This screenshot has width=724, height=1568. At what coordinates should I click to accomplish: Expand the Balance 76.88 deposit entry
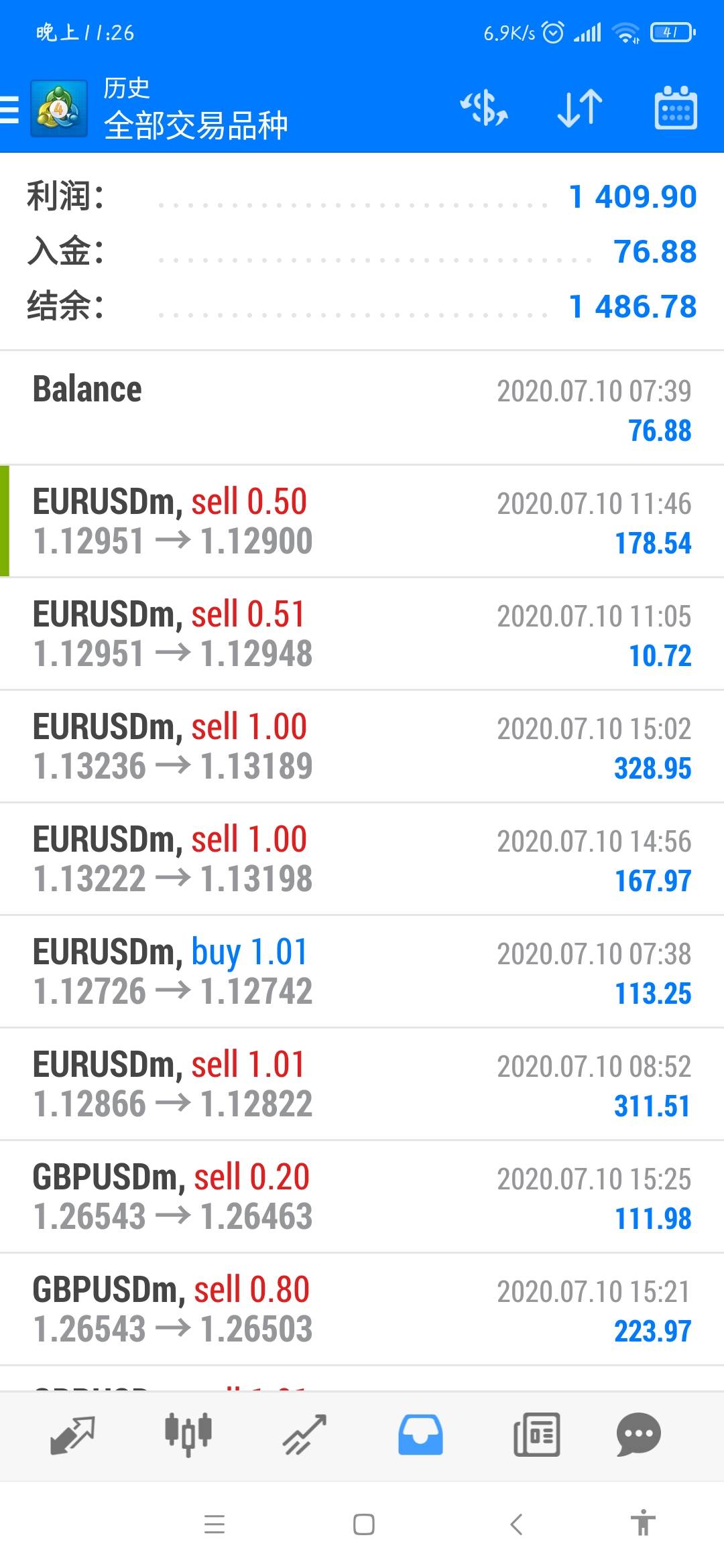[x=362, y=408]
